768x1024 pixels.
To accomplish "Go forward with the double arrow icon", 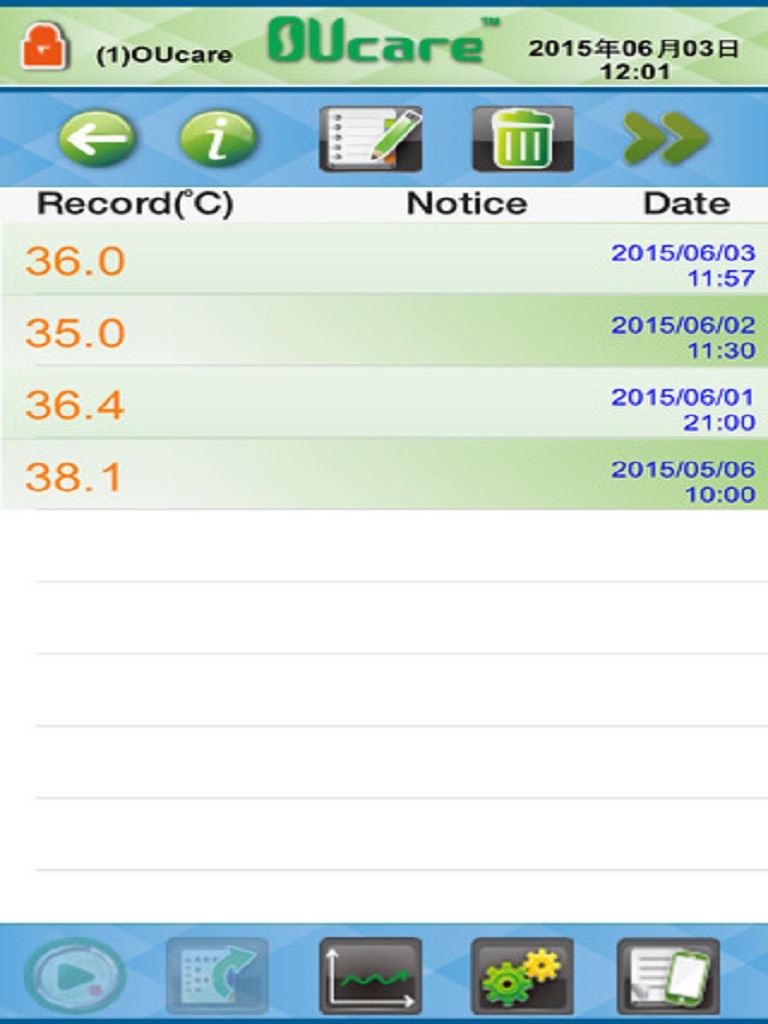I will coord(666,138).
